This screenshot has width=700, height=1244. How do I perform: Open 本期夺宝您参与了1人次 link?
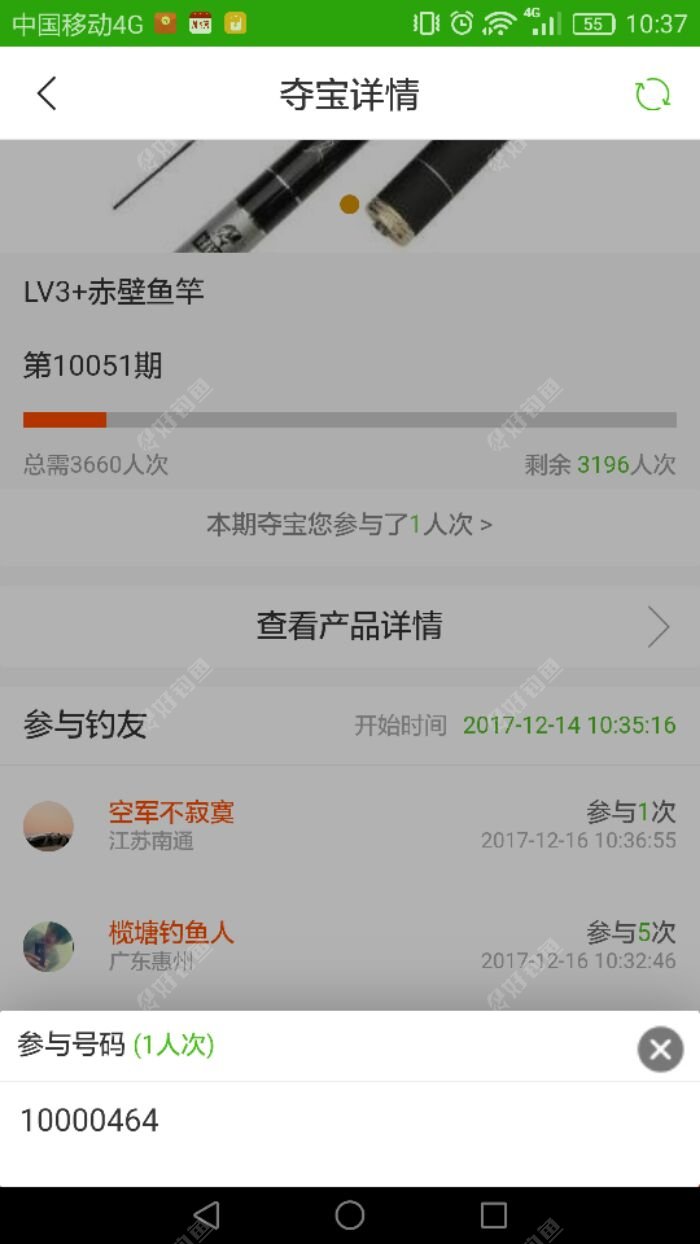click(350, 524)
